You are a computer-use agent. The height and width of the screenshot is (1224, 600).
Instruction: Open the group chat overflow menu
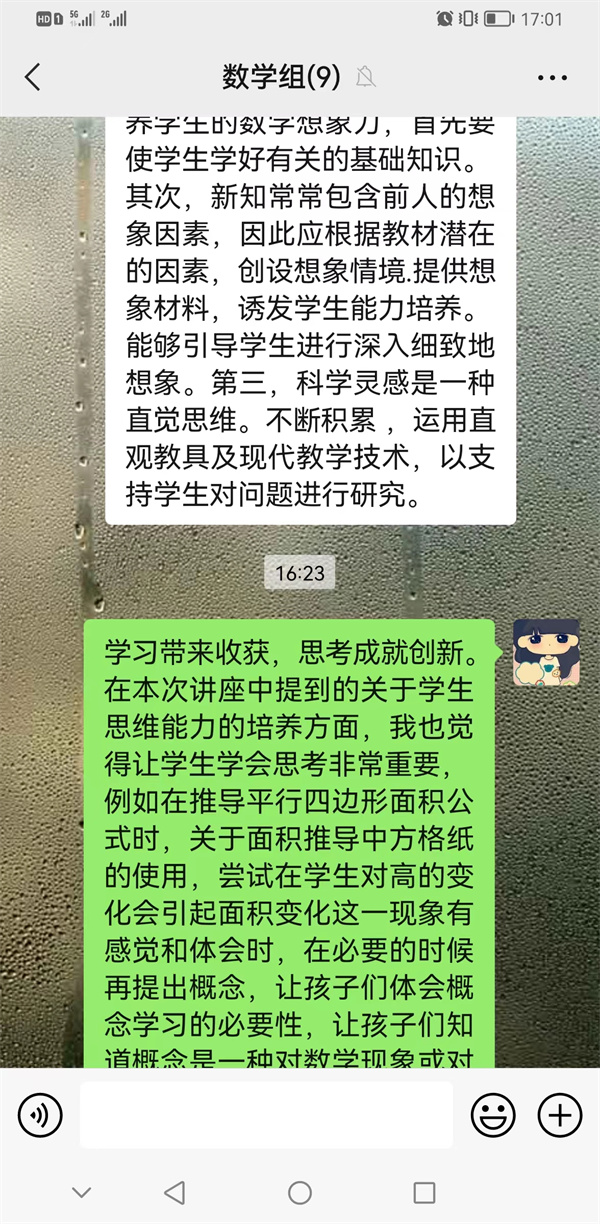(x=552, y=77)
